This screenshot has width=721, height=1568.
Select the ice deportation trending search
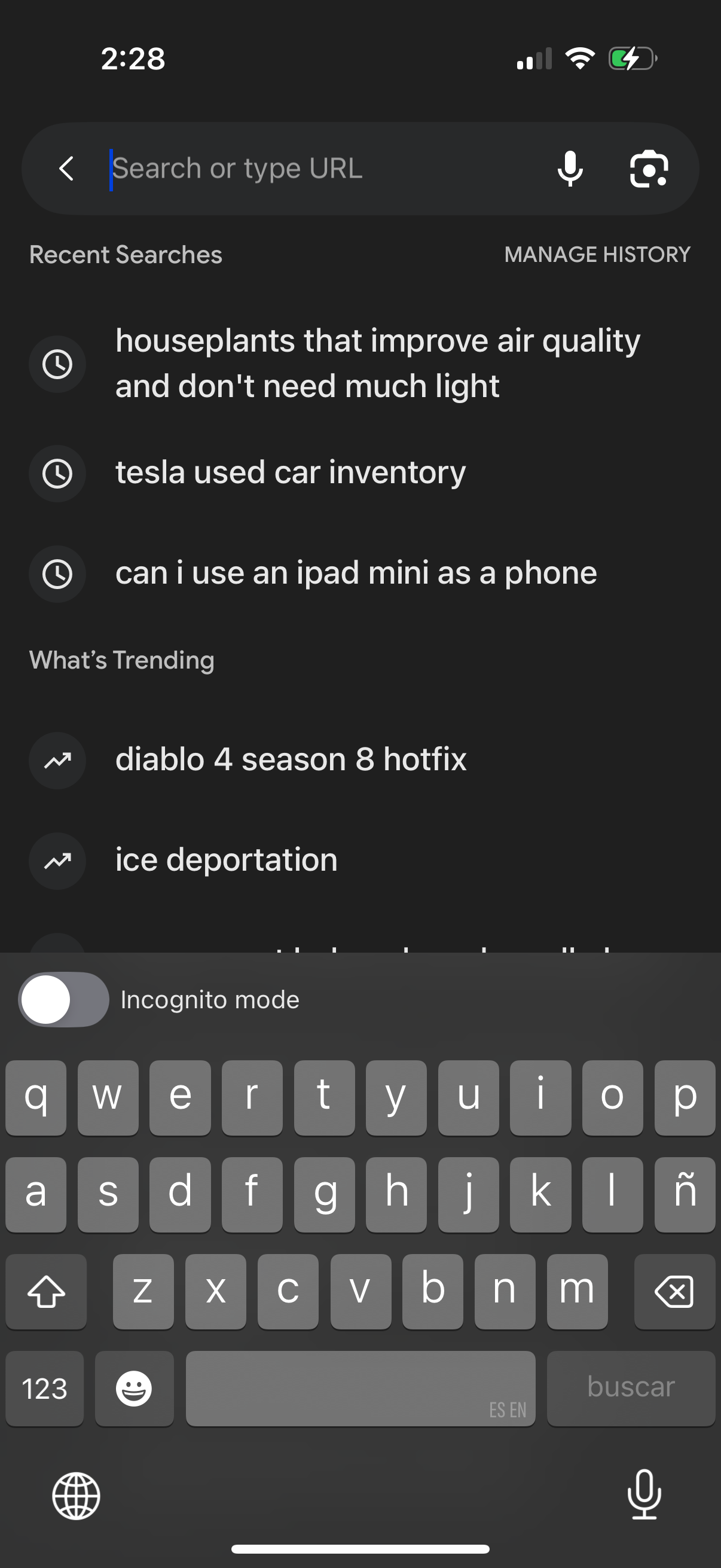coord(226,859)
